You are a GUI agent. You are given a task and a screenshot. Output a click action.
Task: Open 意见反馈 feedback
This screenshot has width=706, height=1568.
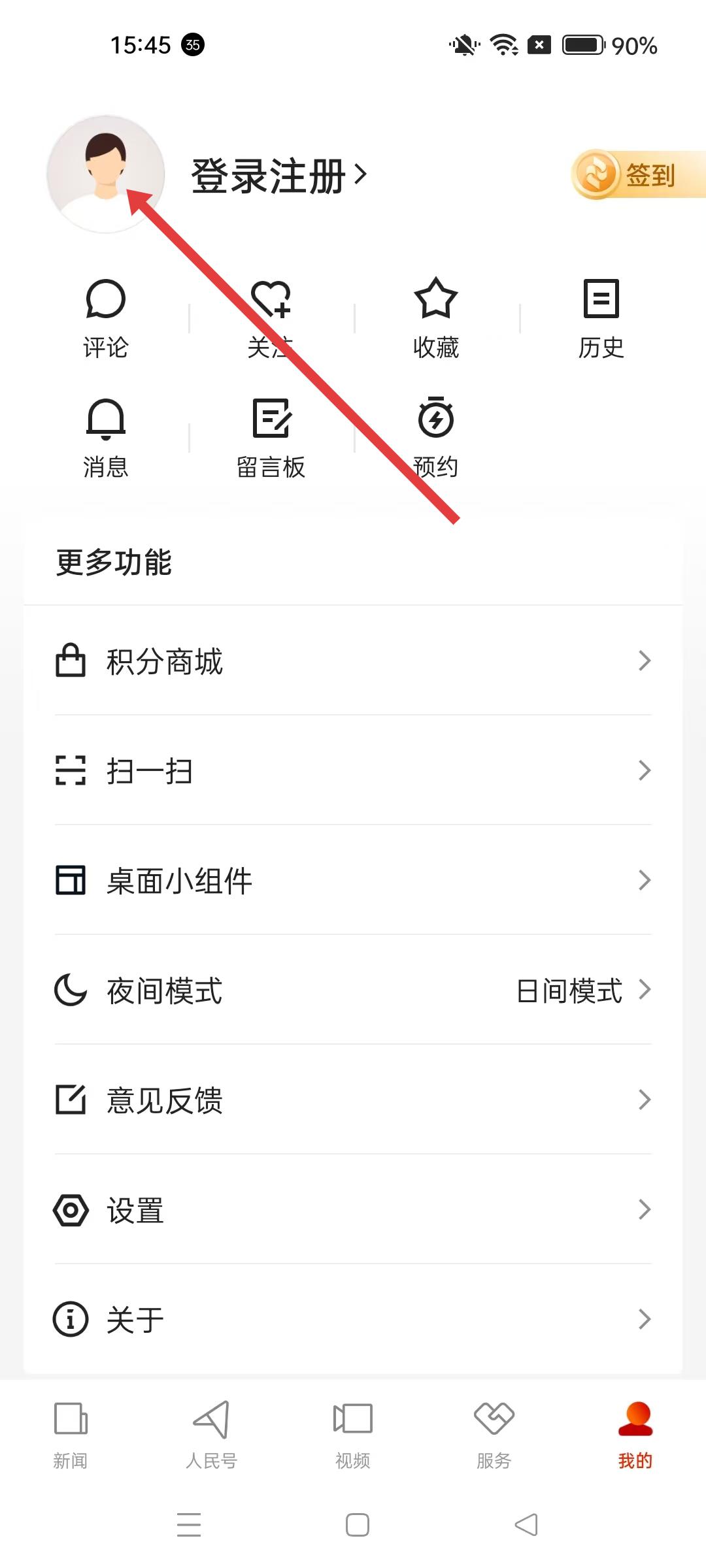pos(353,1100)
